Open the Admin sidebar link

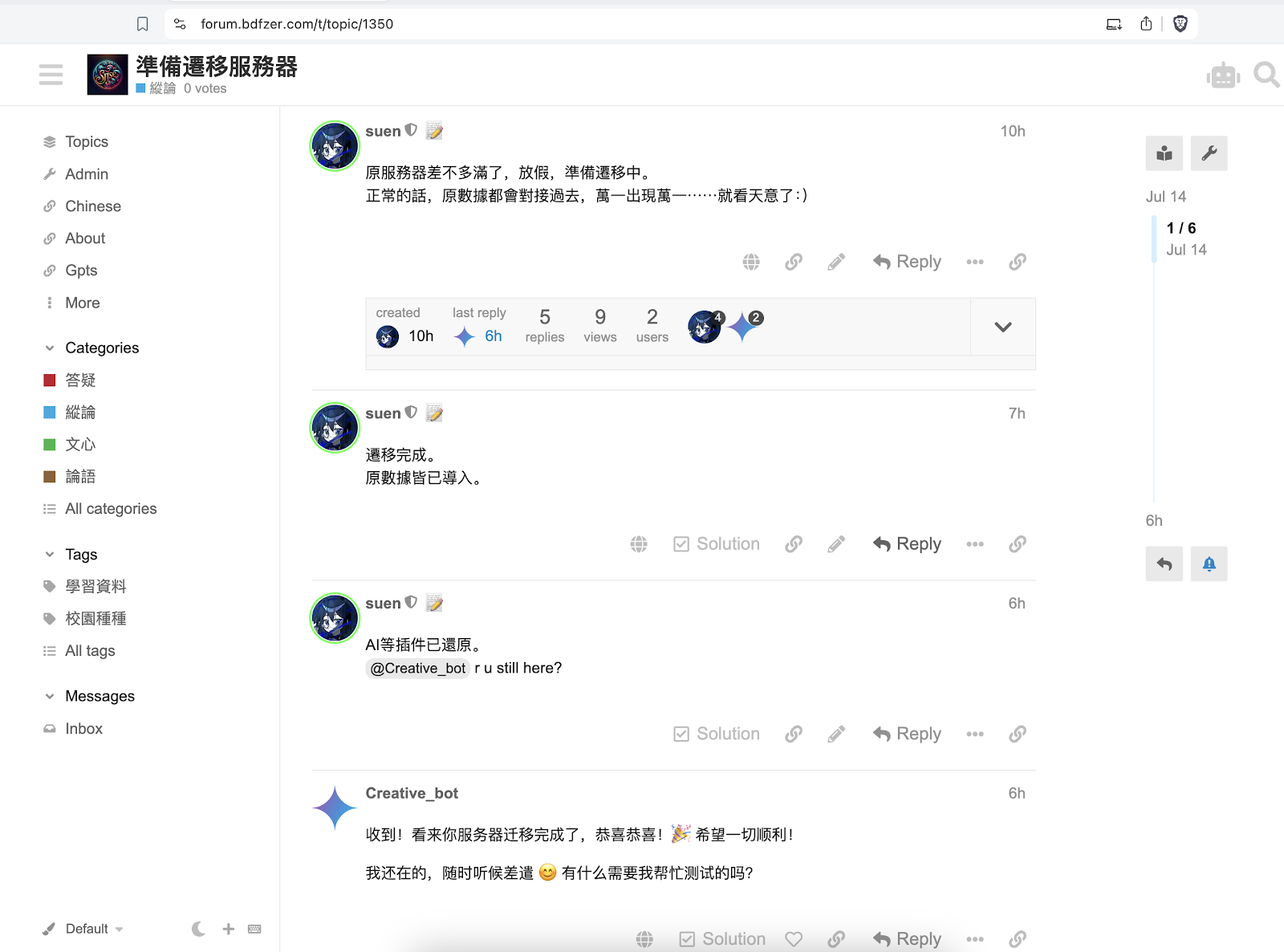click(x=86, y=173)
